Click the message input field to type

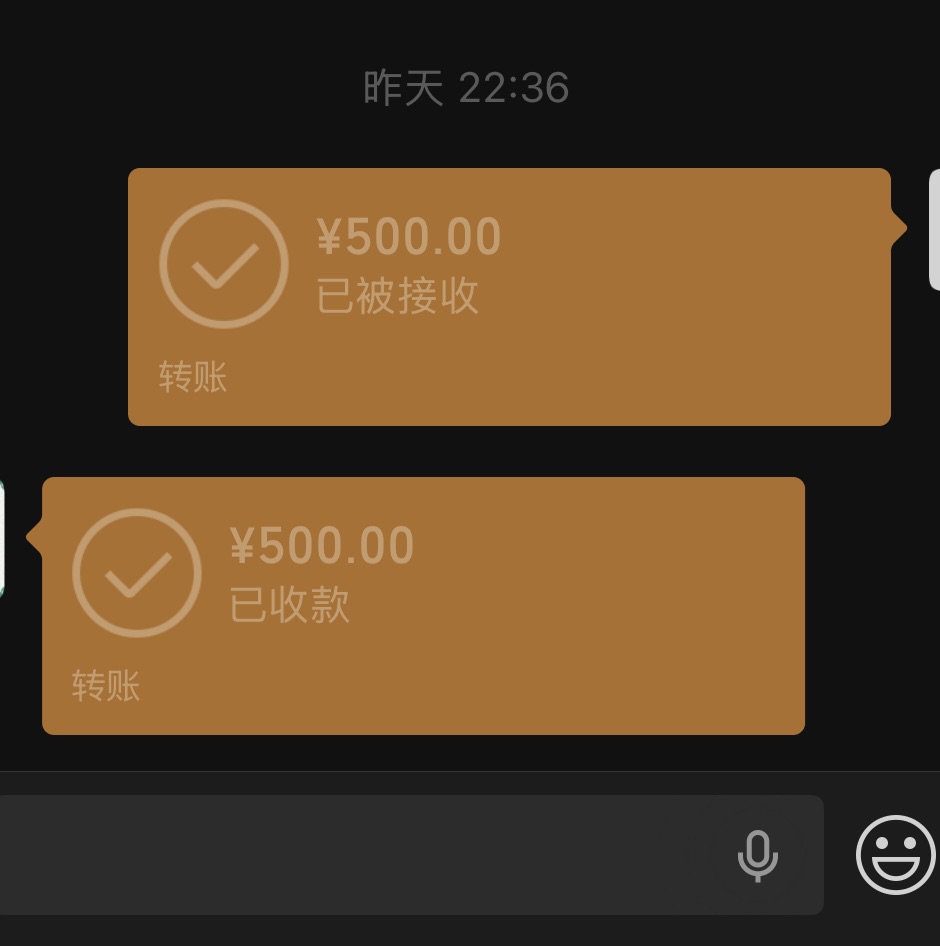coord(400,857)
